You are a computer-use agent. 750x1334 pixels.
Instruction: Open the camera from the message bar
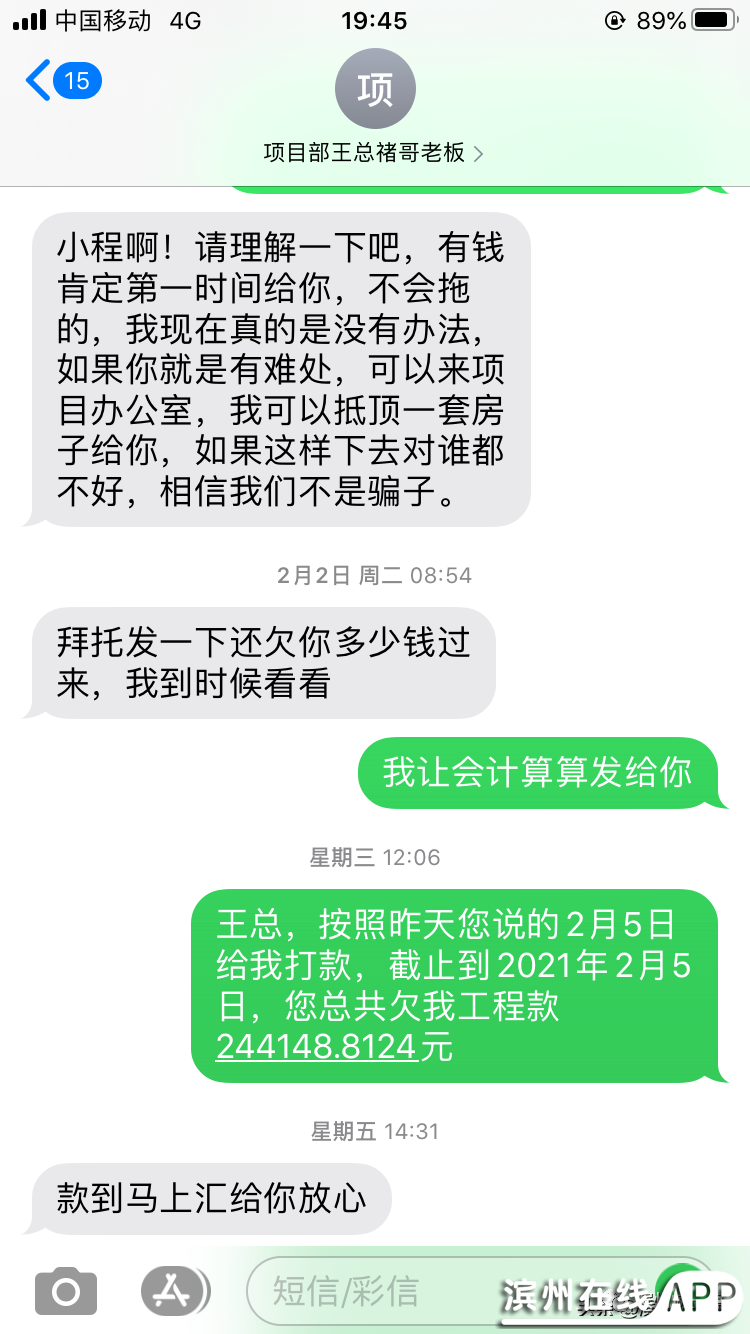[65, 1290]
